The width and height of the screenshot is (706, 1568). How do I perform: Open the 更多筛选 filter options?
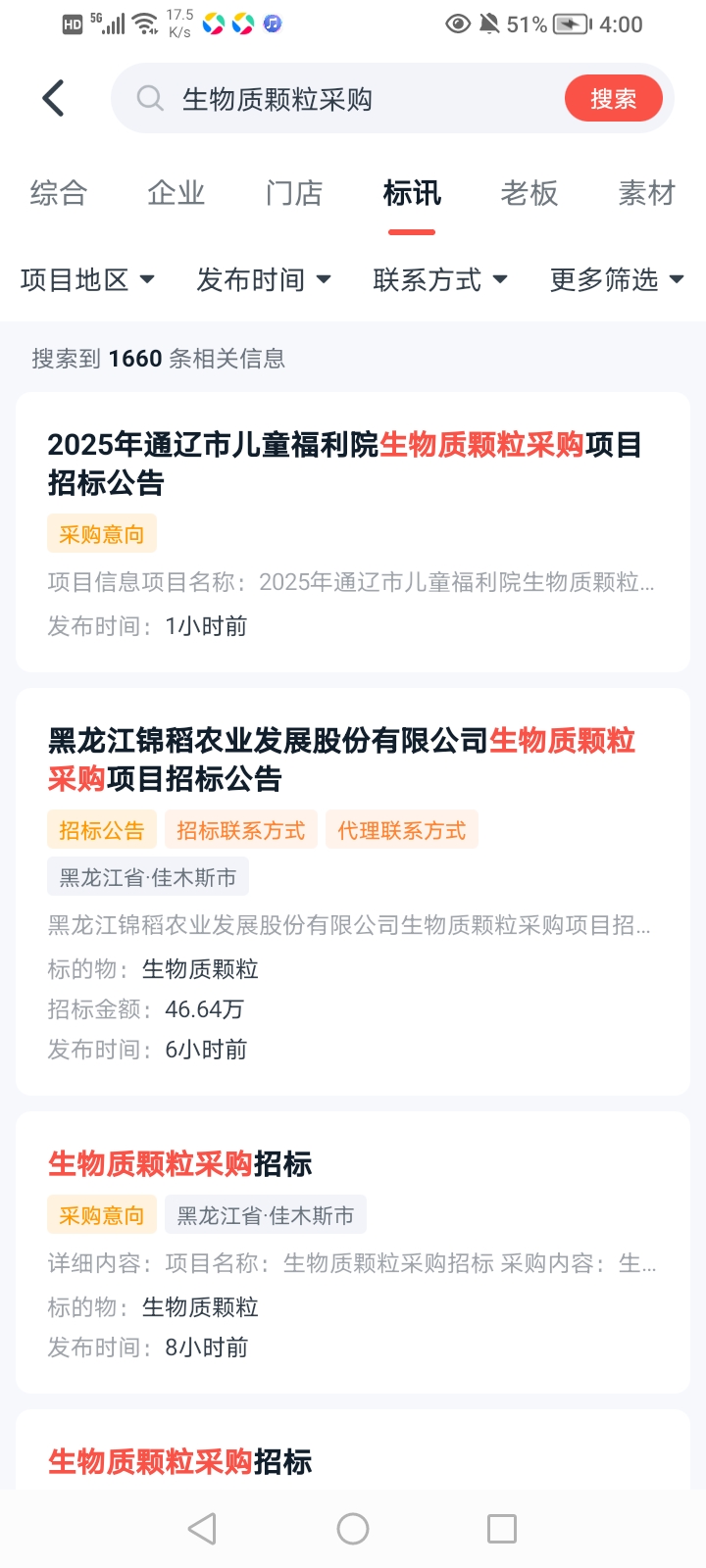[x=616, y=280]
